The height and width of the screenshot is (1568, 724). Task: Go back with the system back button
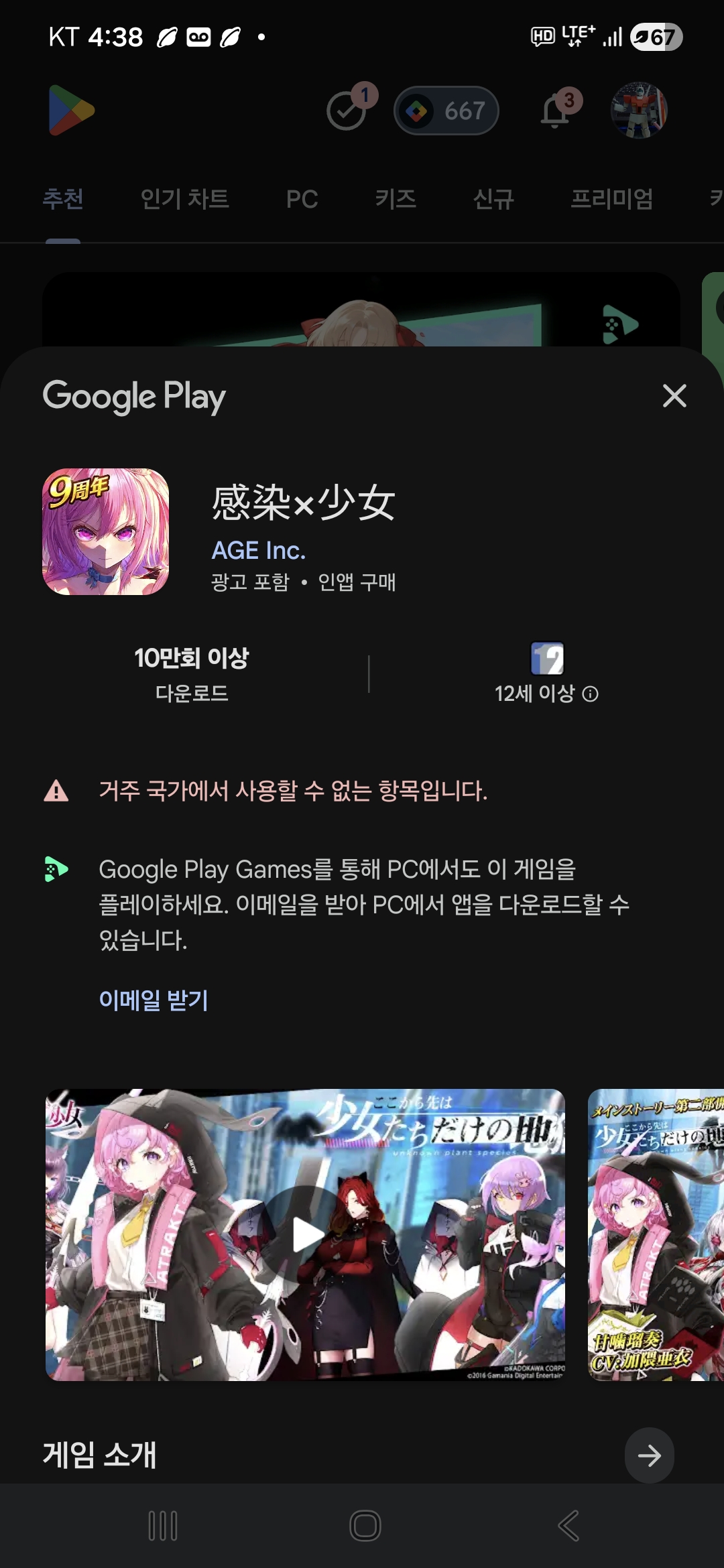coord(568,1526)
